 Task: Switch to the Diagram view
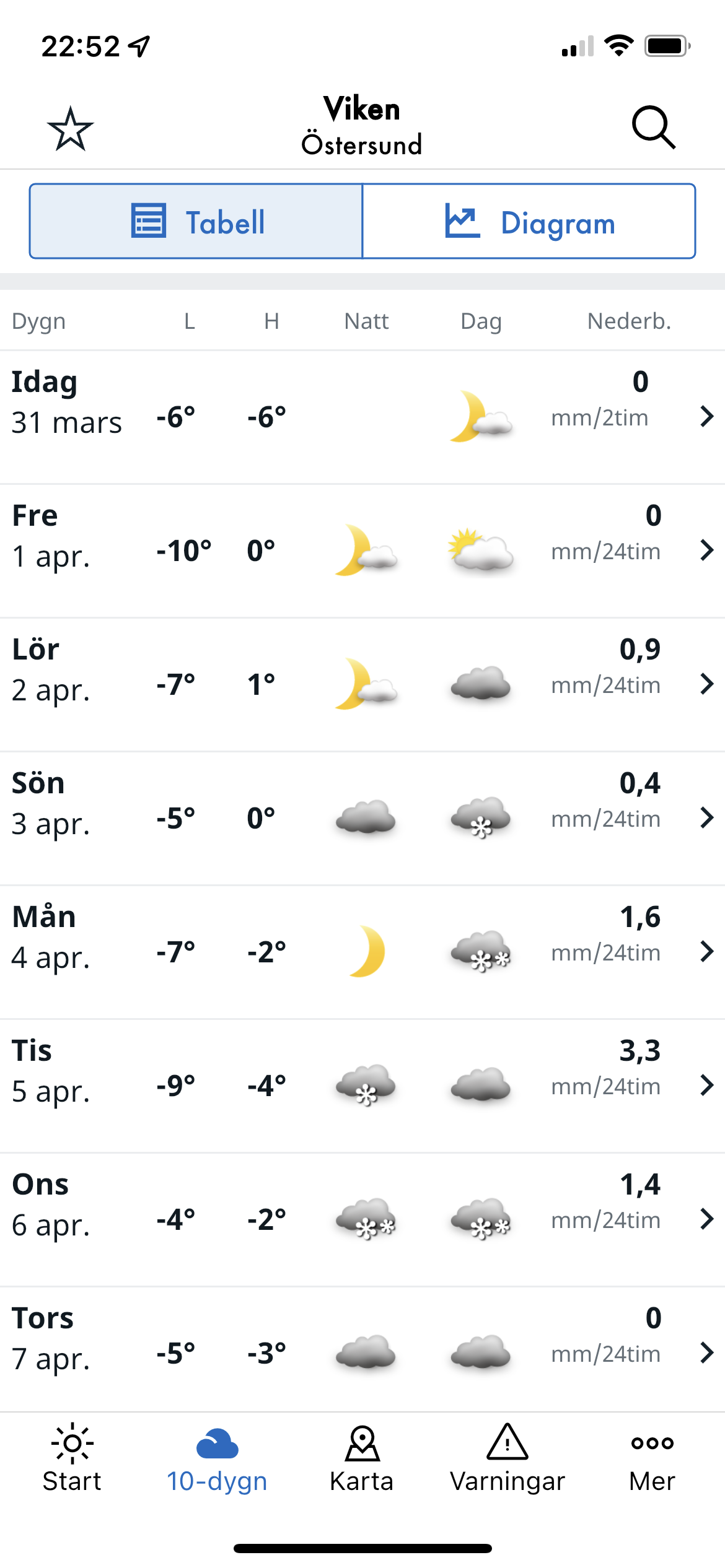529,221
